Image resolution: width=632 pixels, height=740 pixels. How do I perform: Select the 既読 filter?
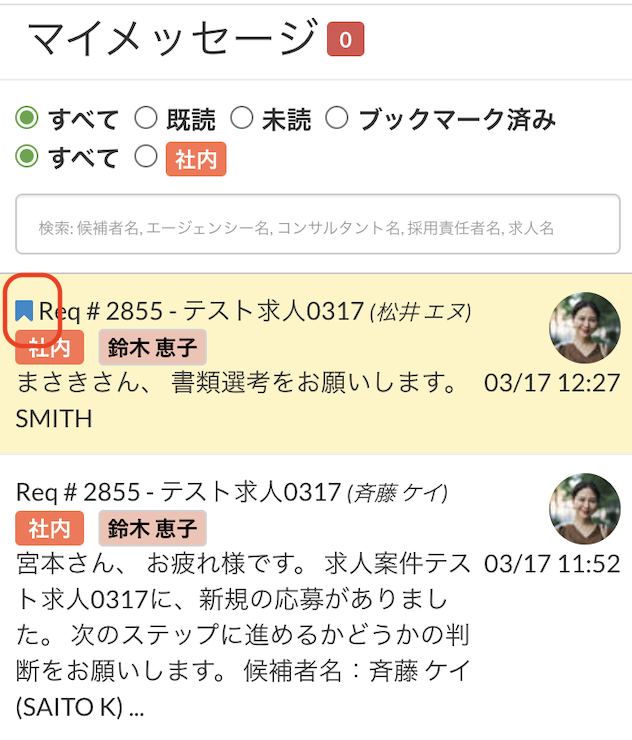[146, 120]
